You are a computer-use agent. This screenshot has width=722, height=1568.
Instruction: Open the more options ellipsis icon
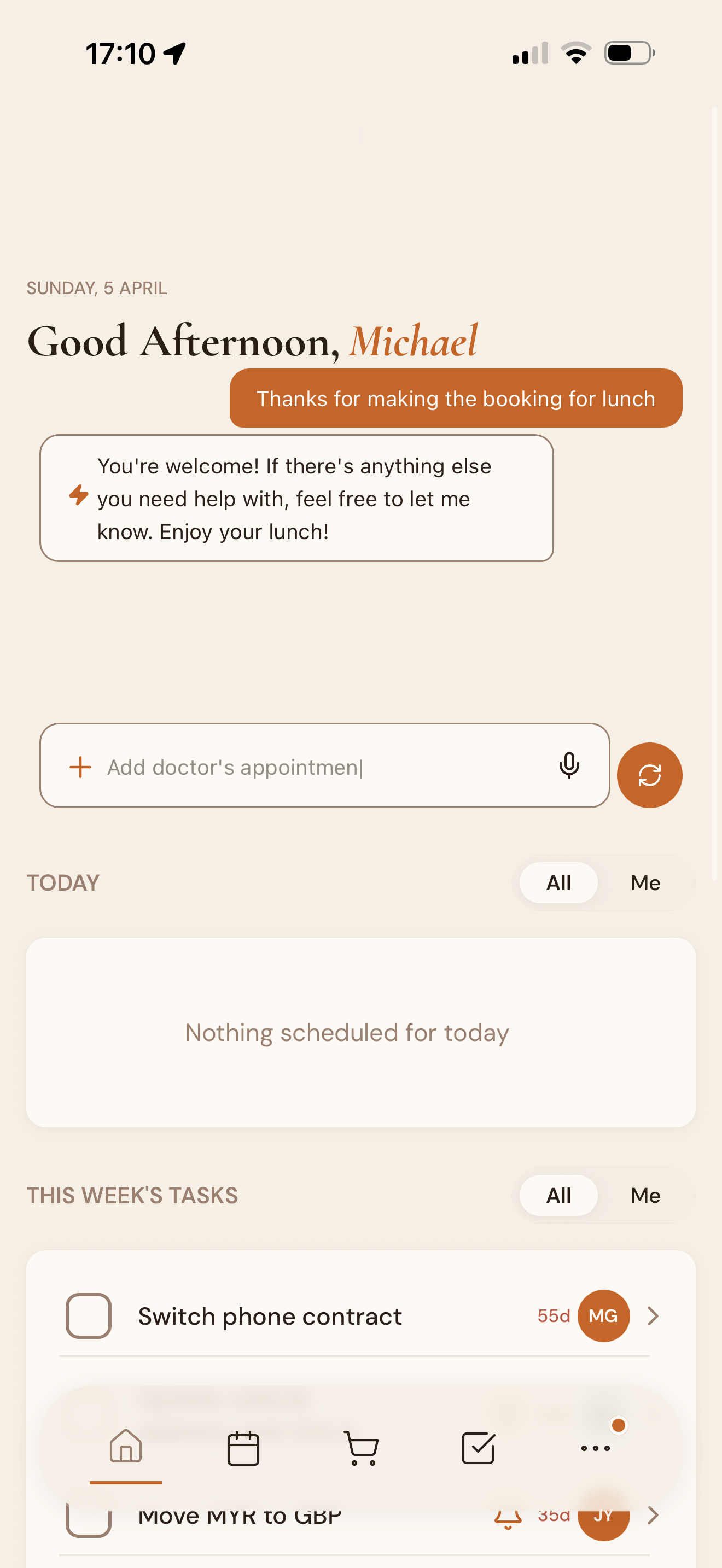point(595,1449)
